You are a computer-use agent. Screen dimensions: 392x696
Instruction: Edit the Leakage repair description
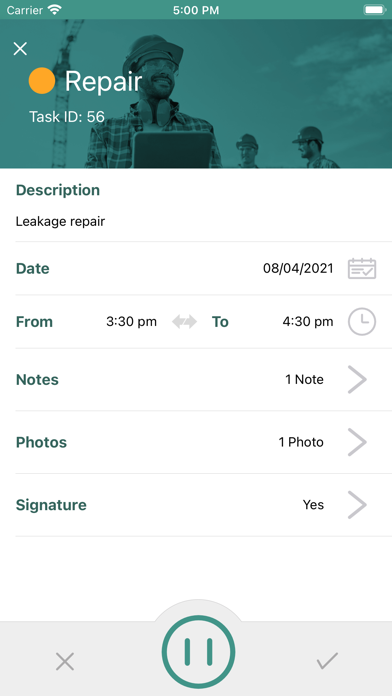click(60, 221)
